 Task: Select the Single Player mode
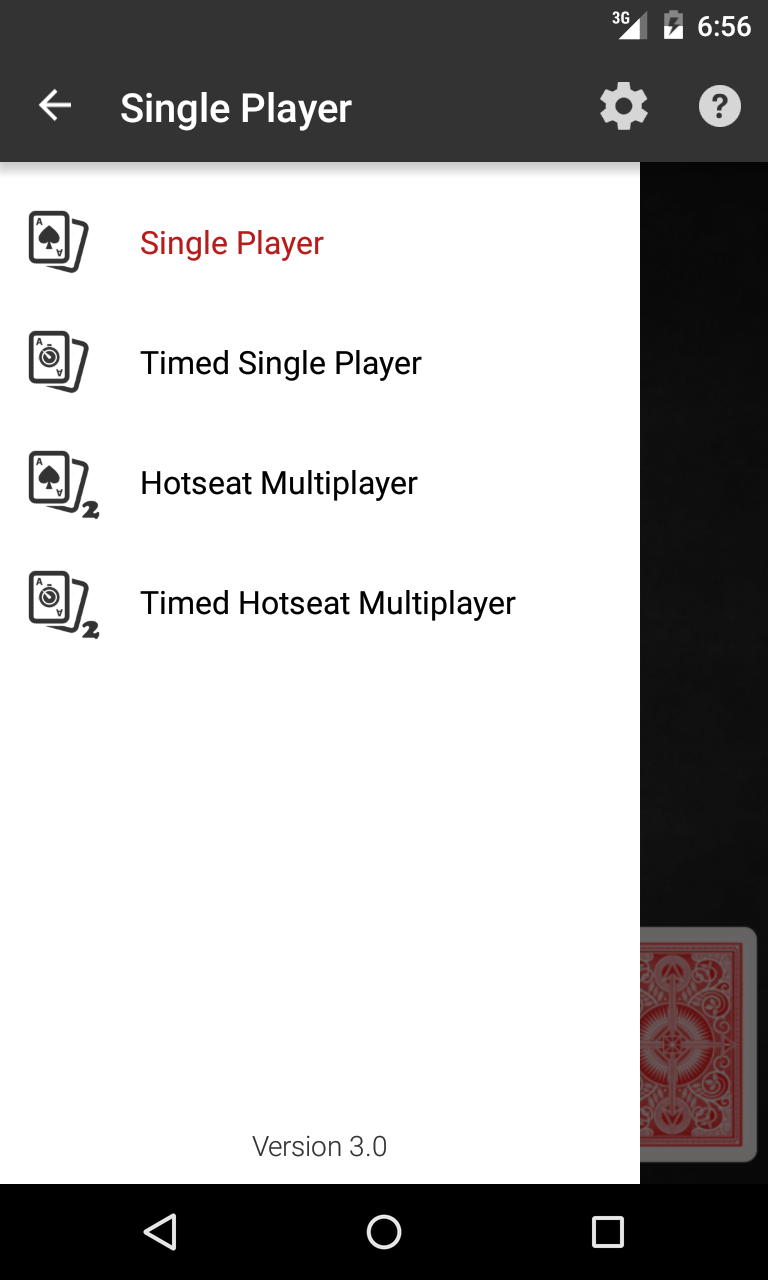point(231,243)
